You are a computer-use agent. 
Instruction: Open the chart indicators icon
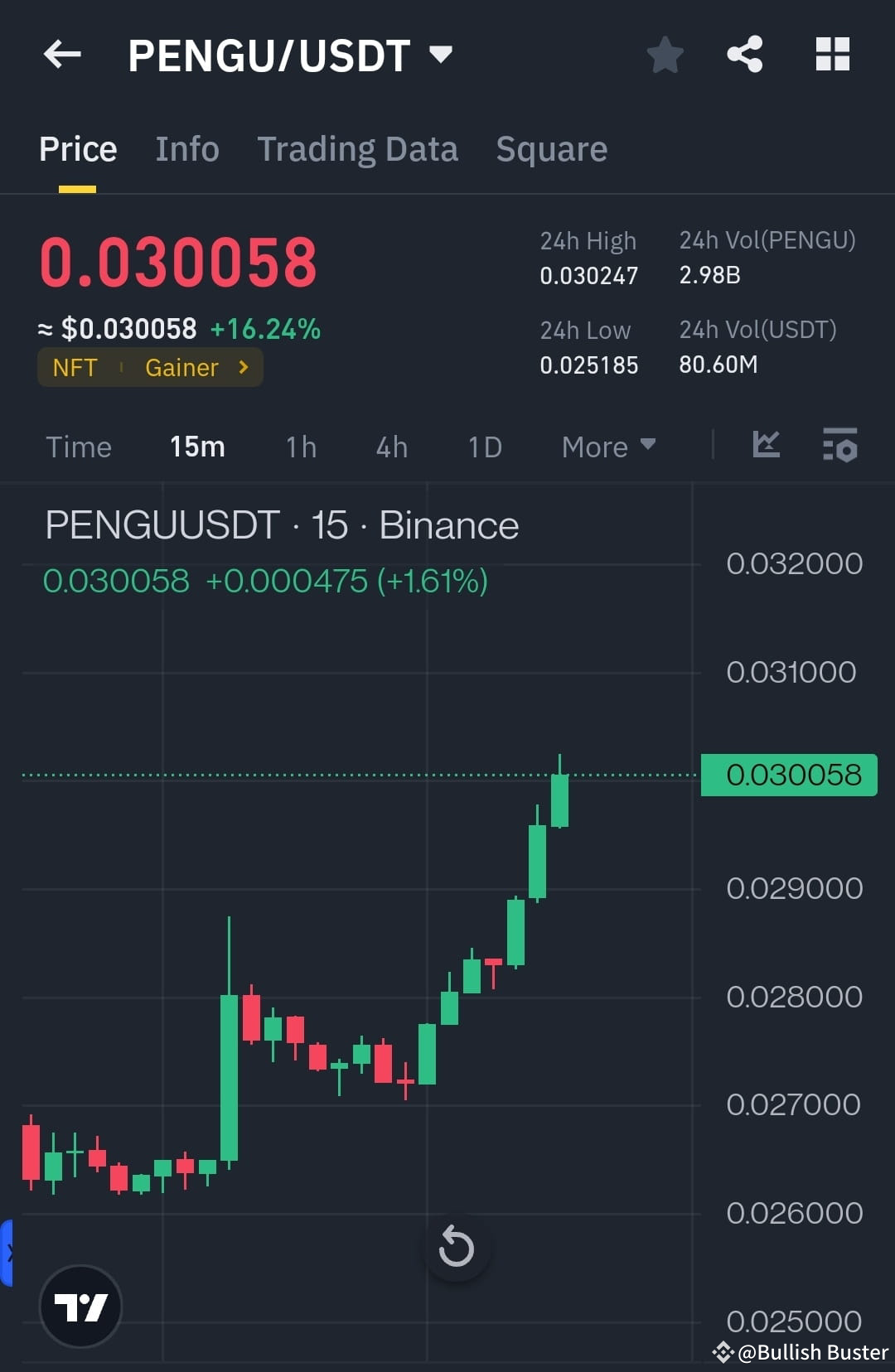[x=766, y=446]
